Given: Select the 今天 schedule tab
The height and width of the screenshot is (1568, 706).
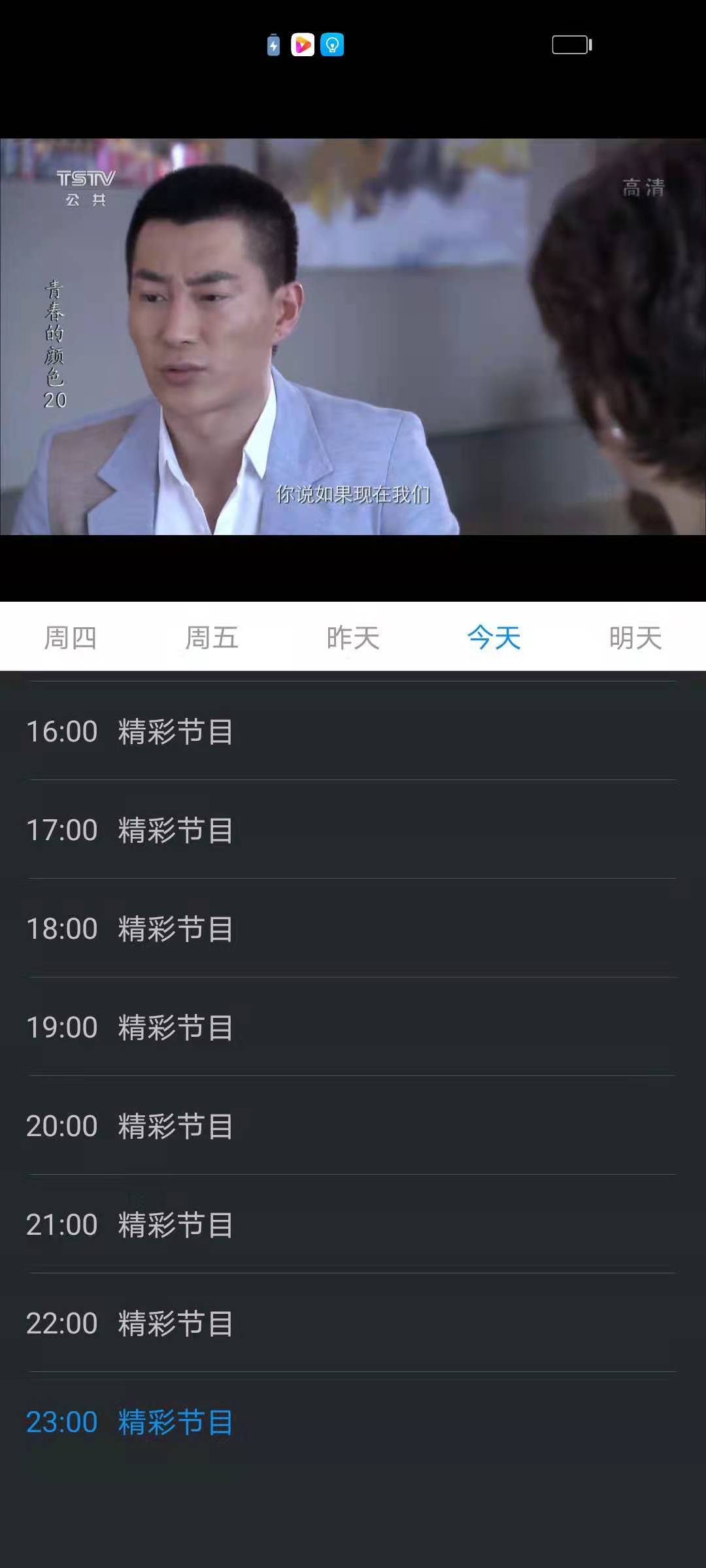Looking at the screenshot, I should click(x=494, y=637).
